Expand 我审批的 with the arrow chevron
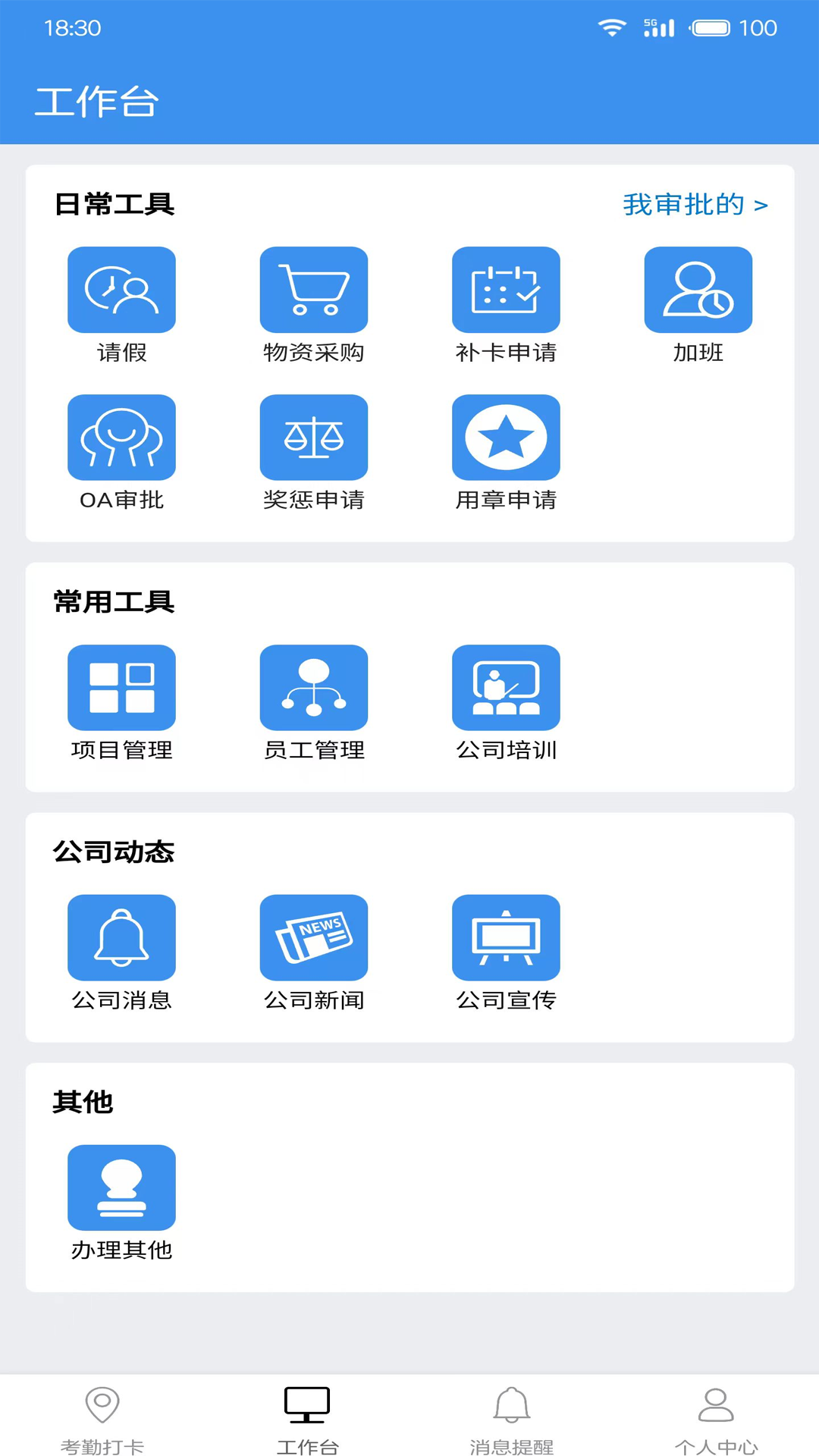The height and width of the screenshot is (1456, 819). 760,204
